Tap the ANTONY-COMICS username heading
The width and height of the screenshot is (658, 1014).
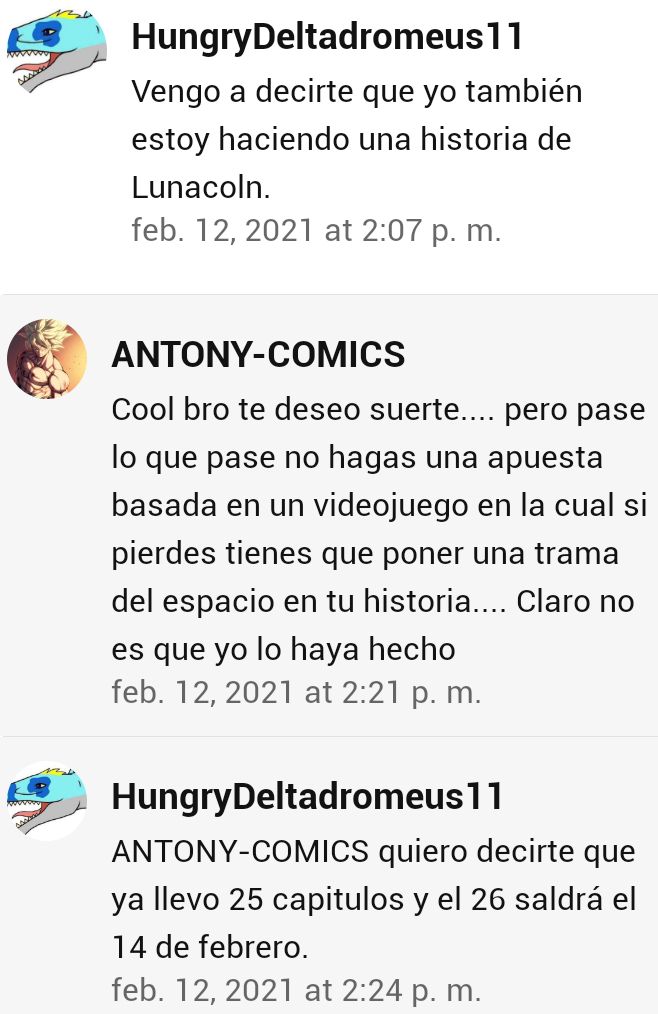258,354
